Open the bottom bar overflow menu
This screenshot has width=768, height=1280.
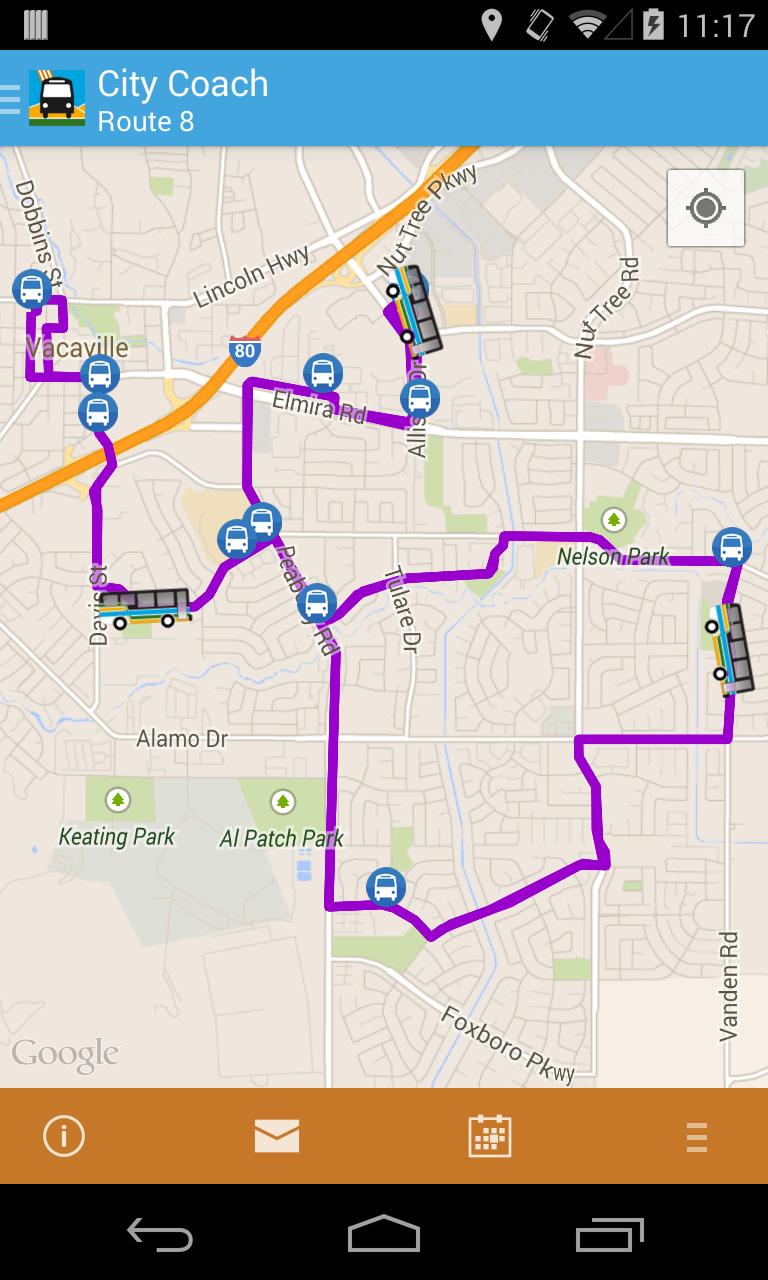tap(697, 1136)
